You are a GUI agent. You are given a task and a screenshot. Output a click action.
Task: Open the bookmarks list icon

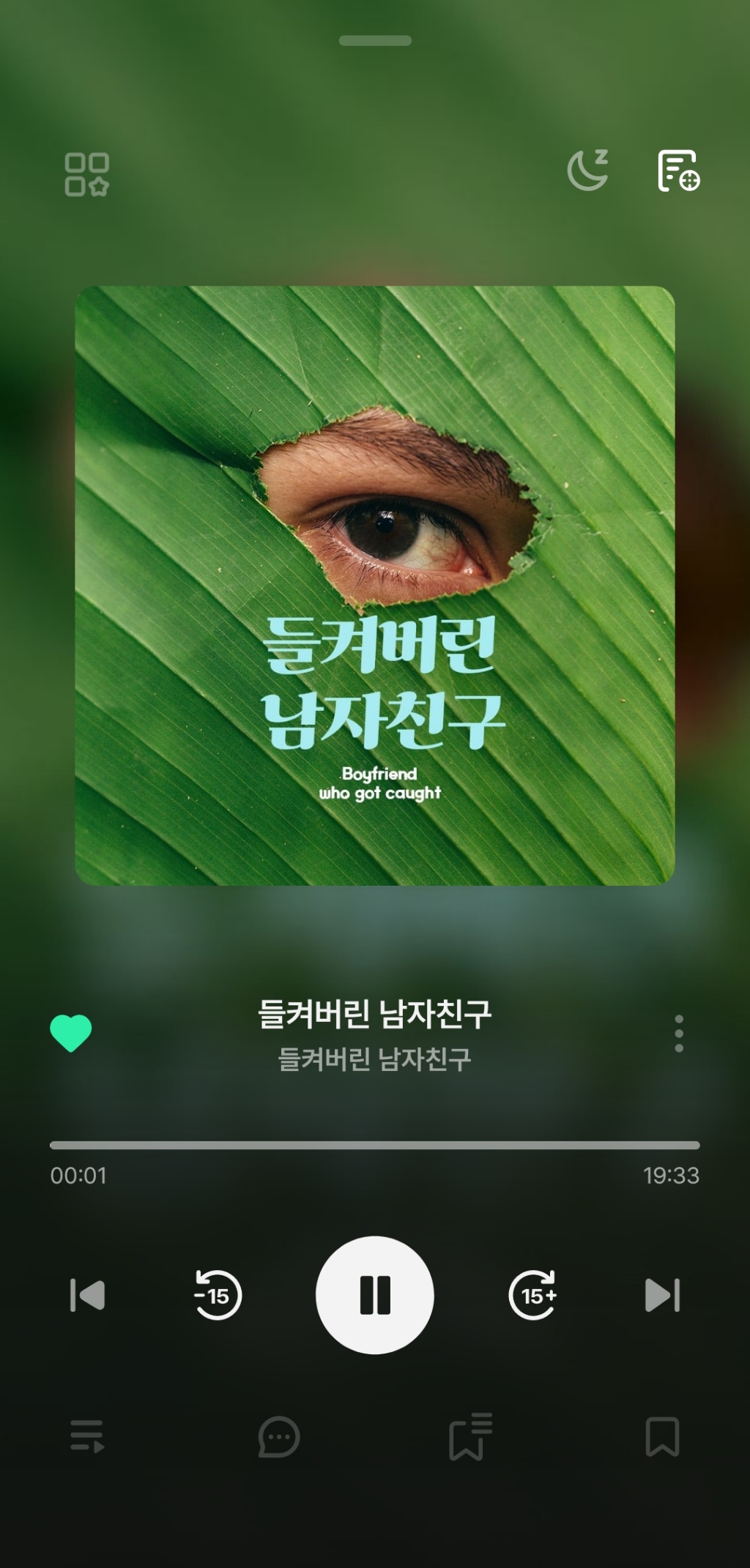point(470,1436)
